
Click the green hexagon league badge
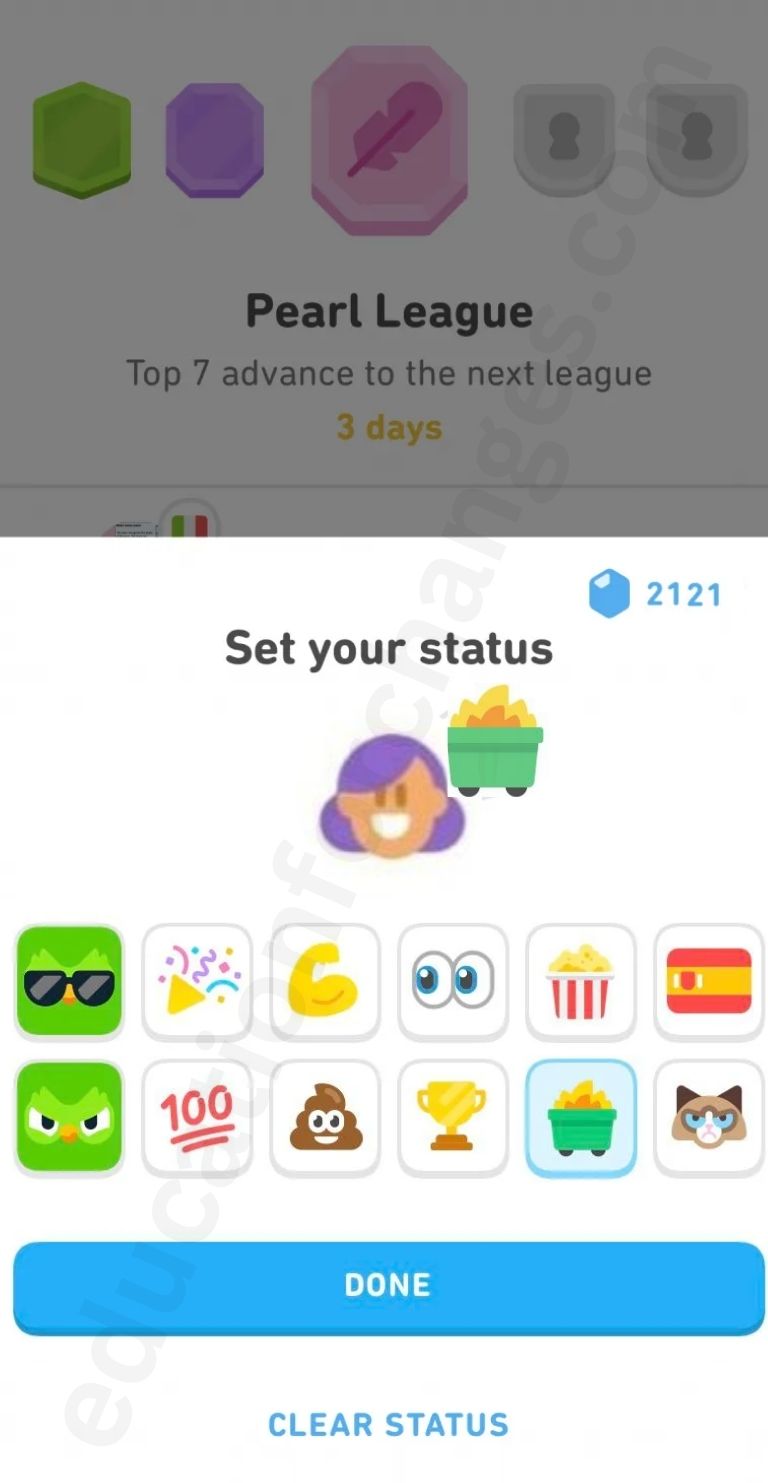(81, 140)
